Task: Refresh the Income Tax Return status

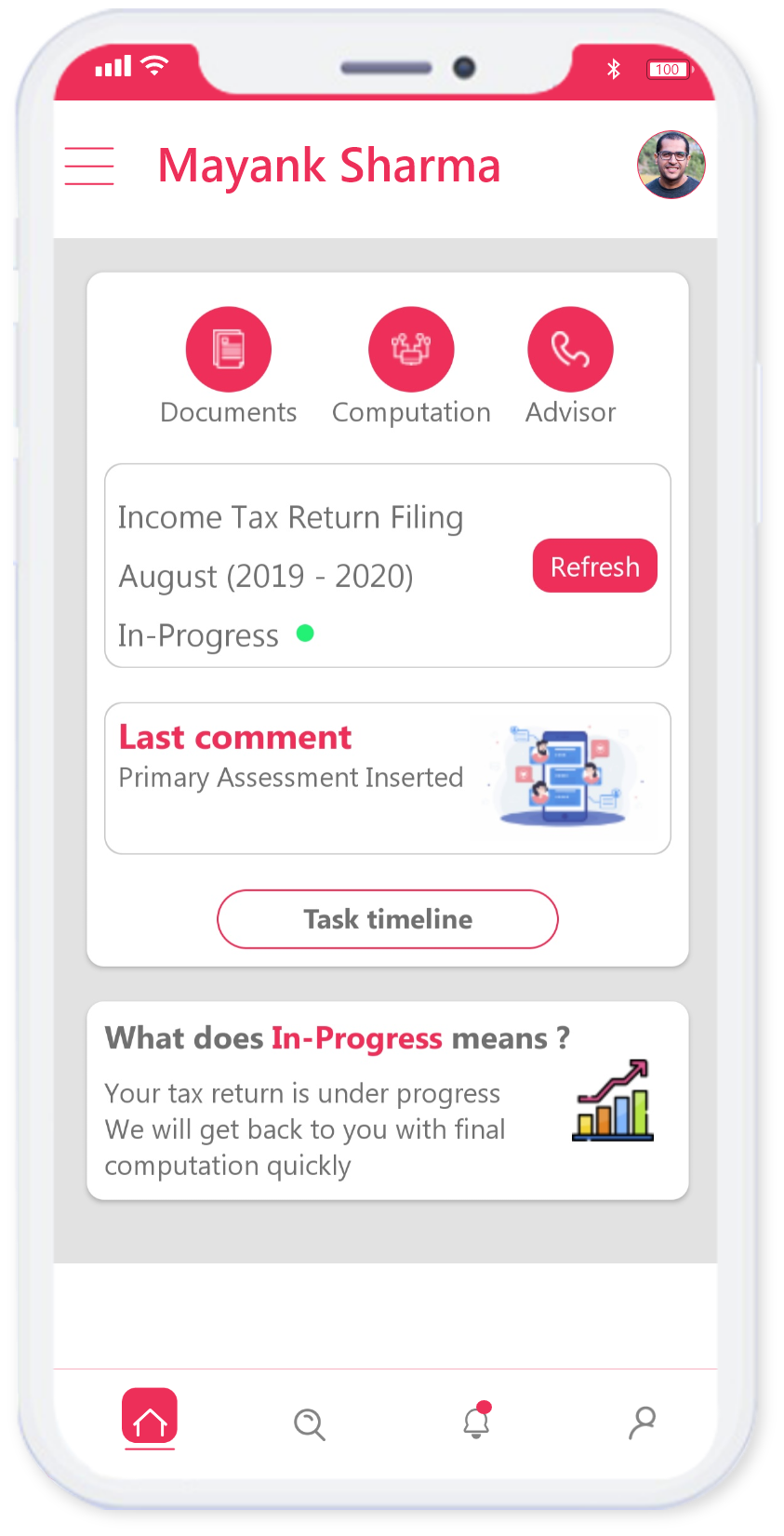Action: point(594,566)
